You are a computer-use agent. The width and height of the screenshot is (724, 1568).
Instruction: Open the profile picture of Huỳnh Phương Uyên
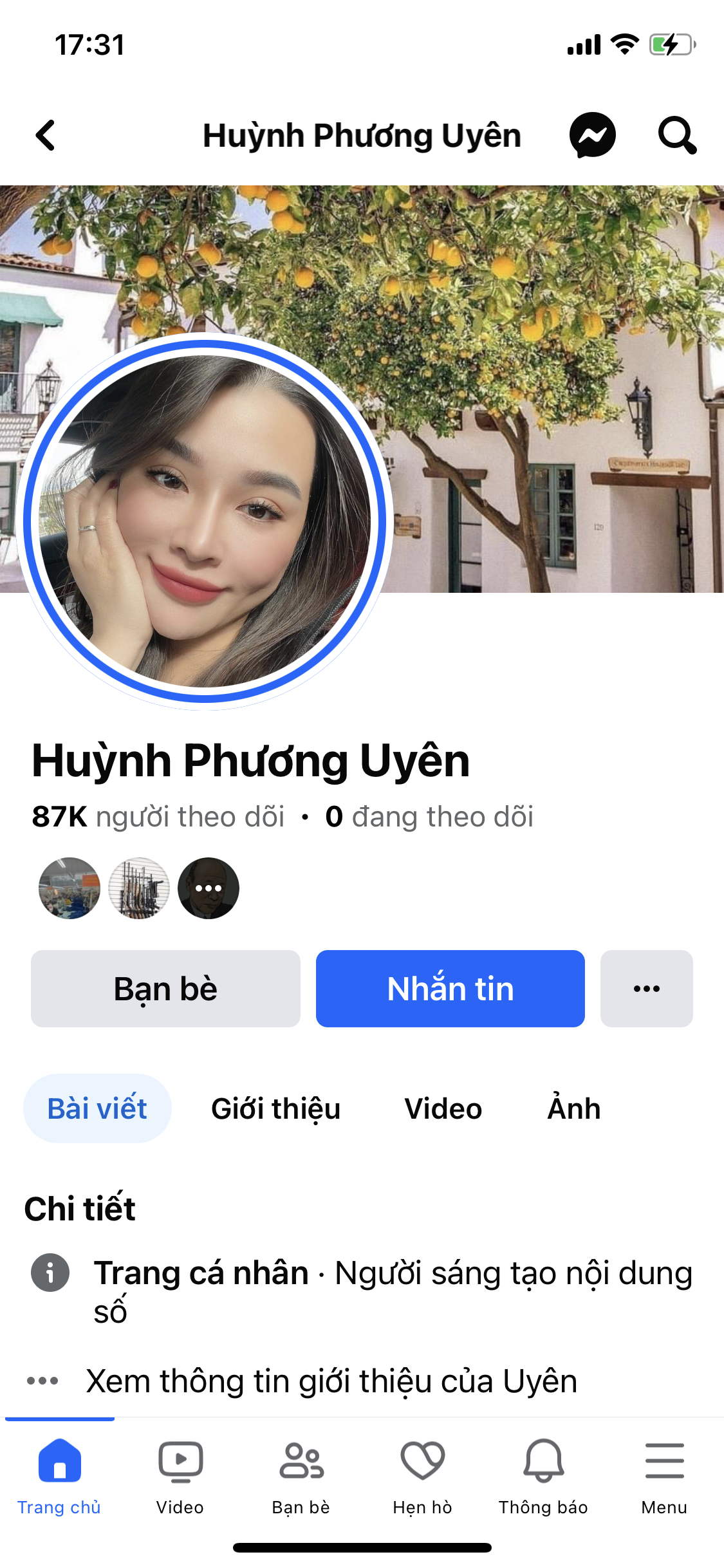pos(205,521)
